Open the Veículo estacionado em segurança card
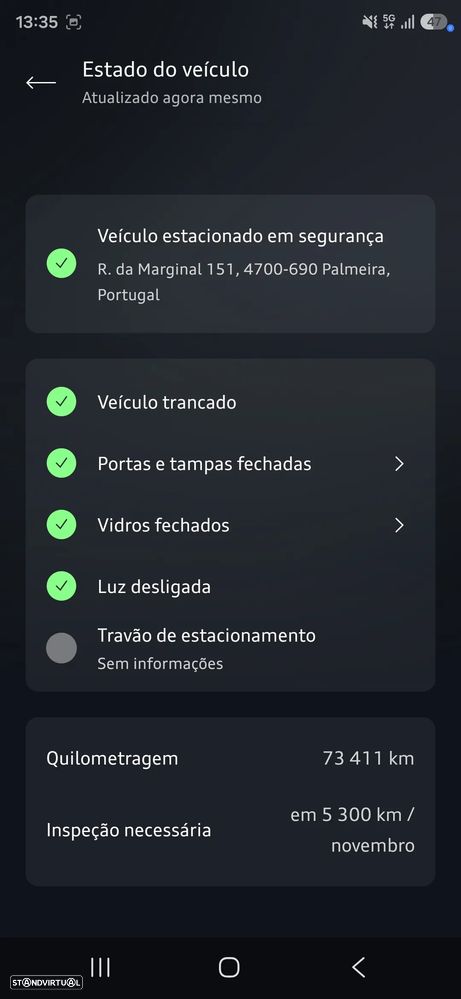Viewport: 461px width, 999px height. (x=230, y=264)
